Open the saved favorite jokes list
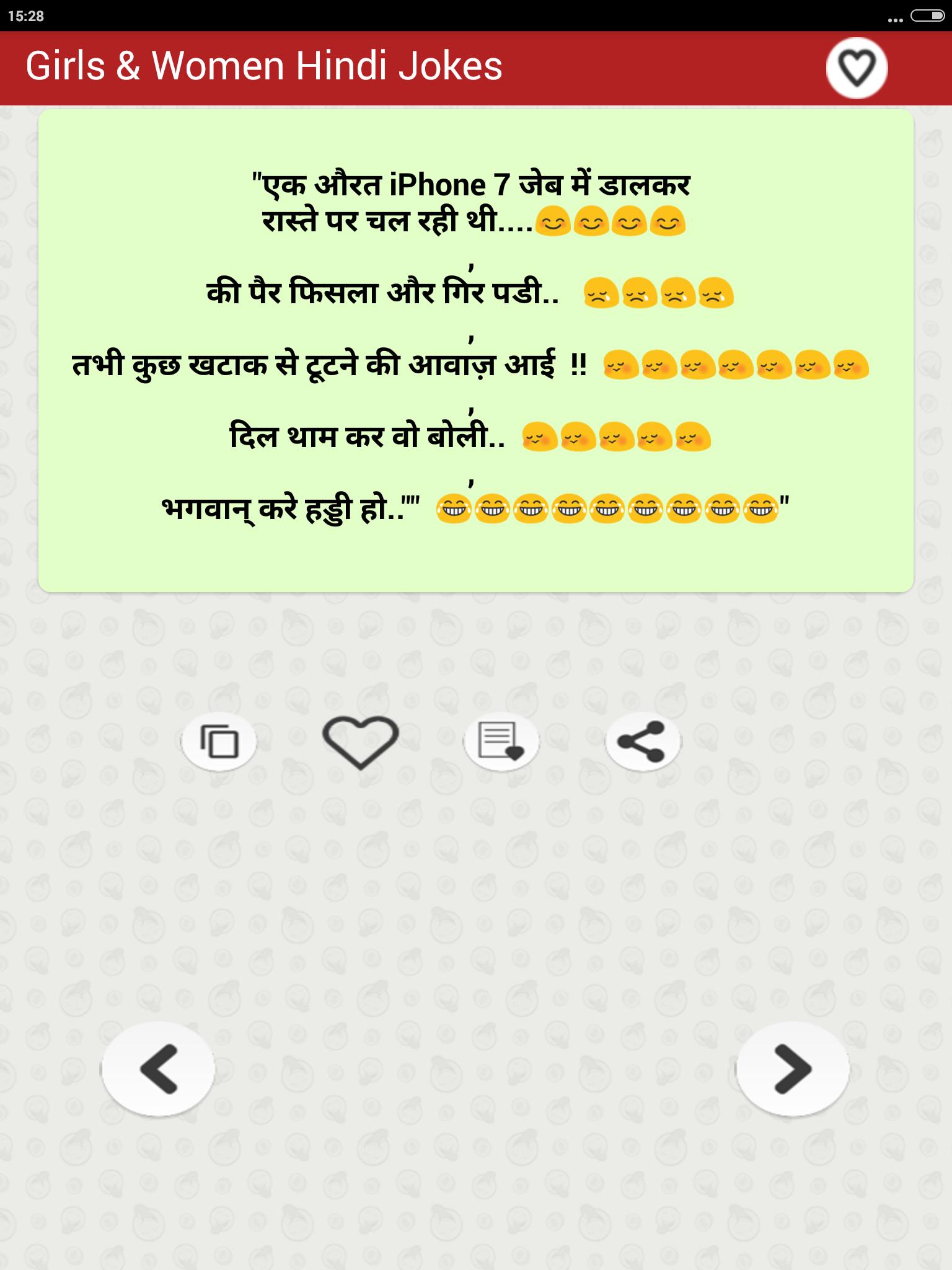The height and width of the screenshot is (1270, 952). point(501,742)
